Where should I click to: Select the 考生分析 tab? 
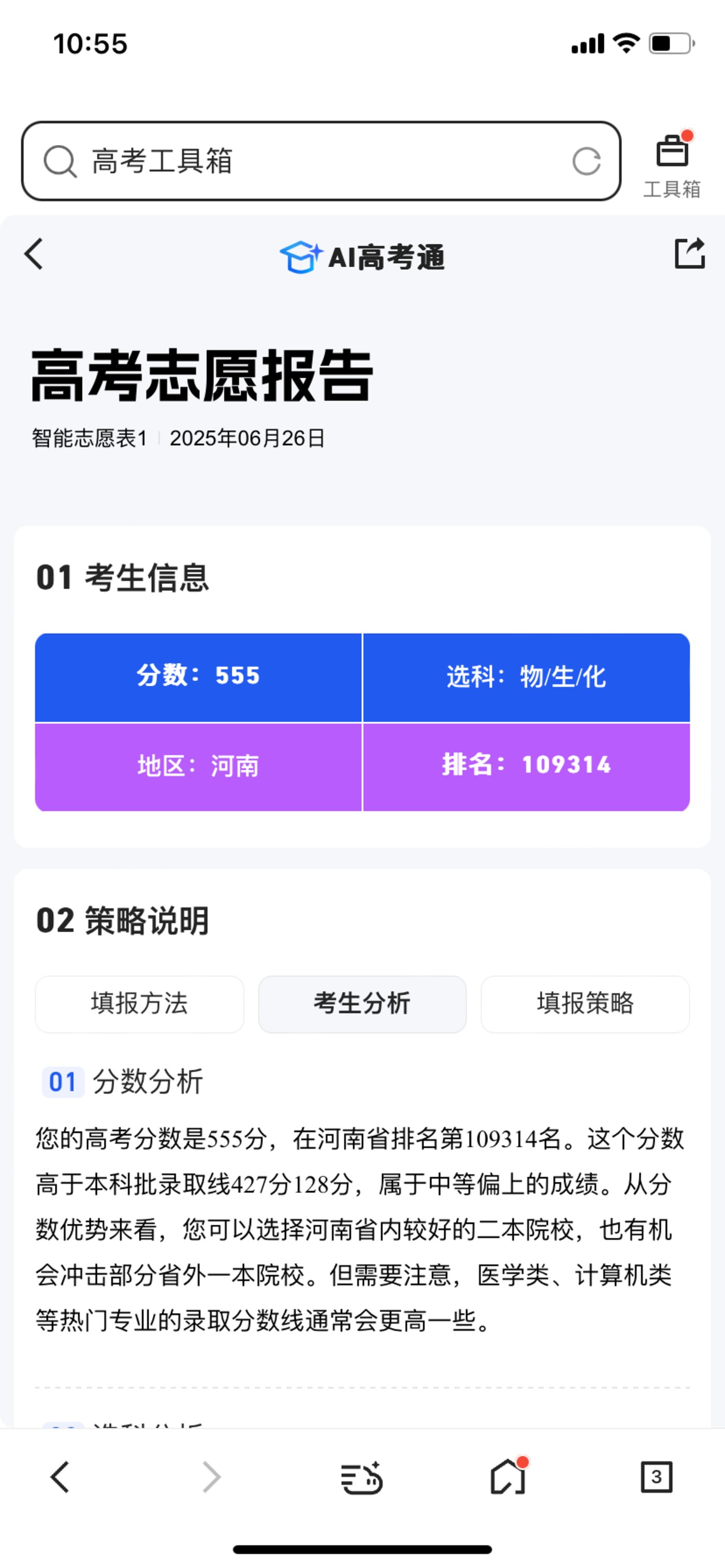point(362,1004)
